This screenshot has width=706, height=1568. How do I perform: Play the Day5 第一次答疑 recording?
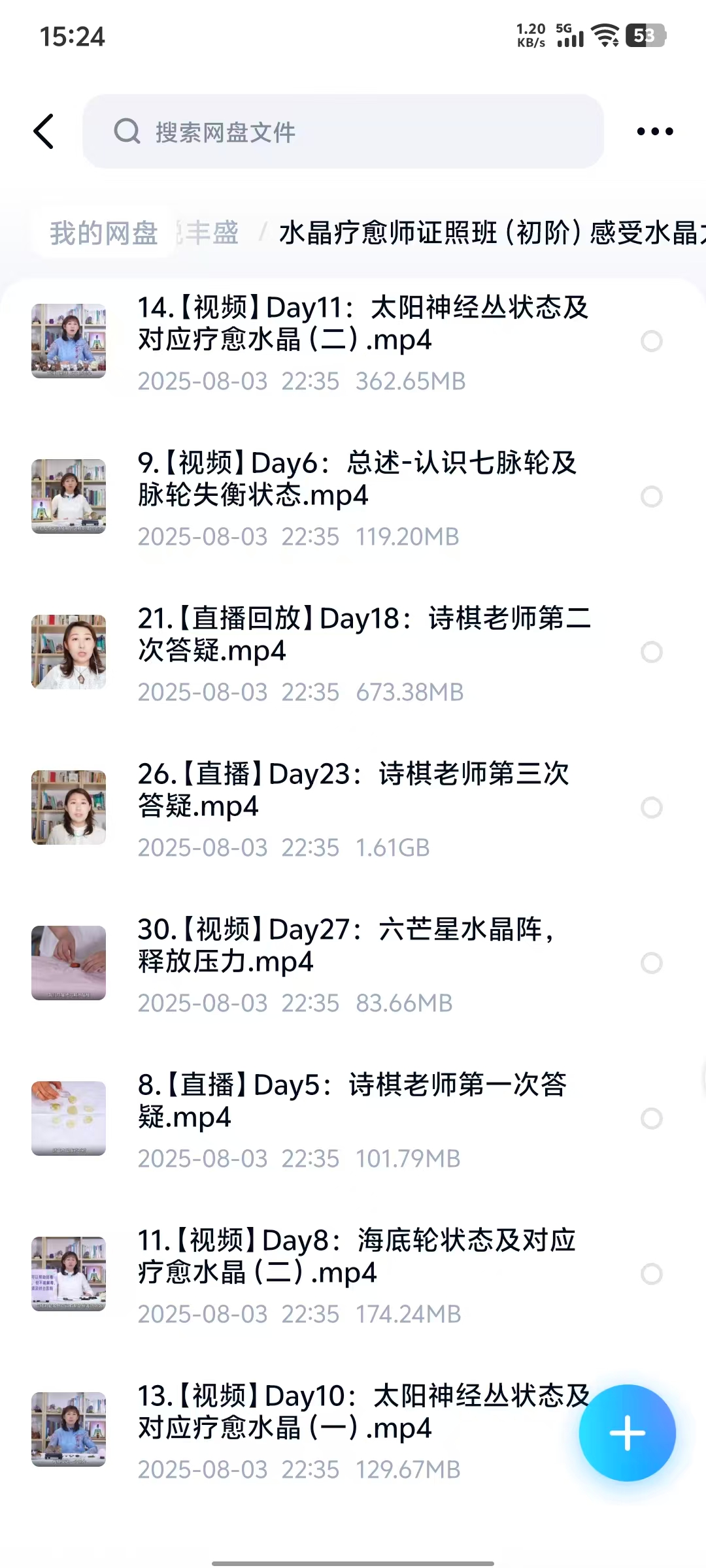[x=352, y=1101]
